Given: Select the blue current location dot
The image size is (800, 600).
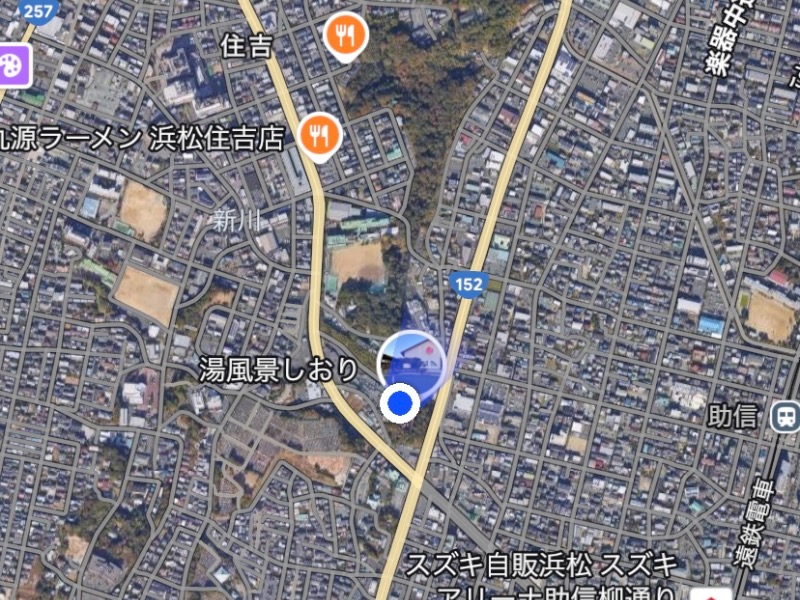Looking at the screenshot, I should pos(401,403).
